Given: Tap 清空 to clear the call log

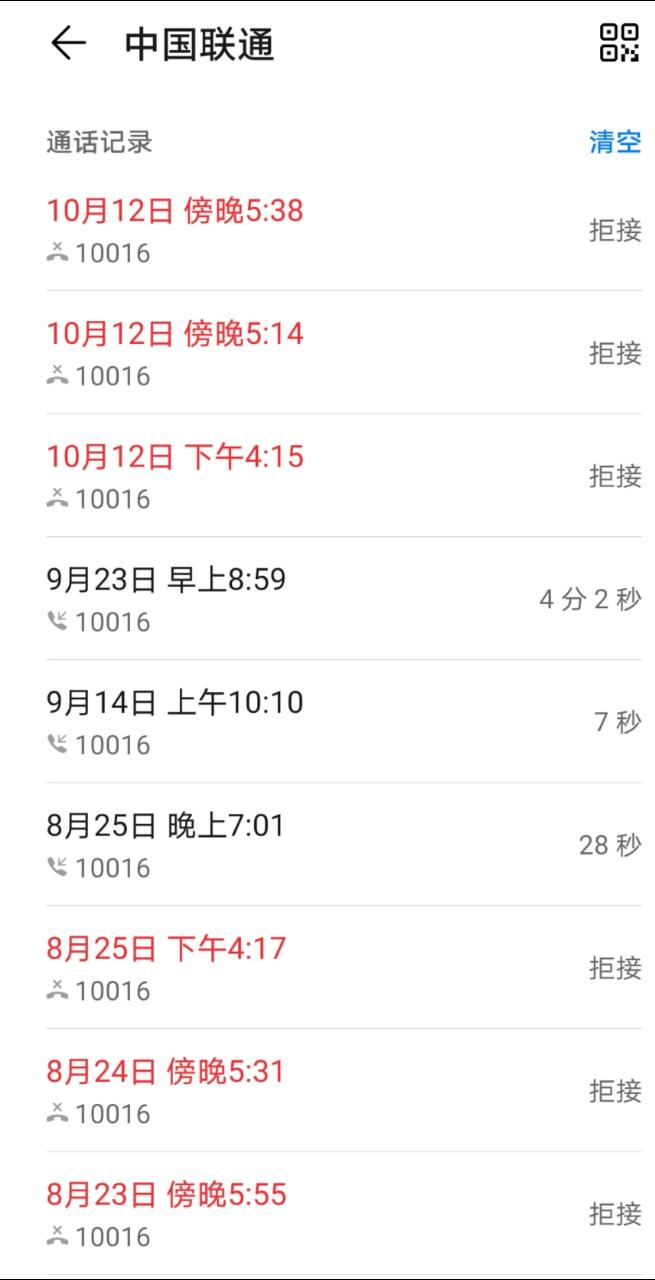Looking at the screenshot, I should 614,142.
